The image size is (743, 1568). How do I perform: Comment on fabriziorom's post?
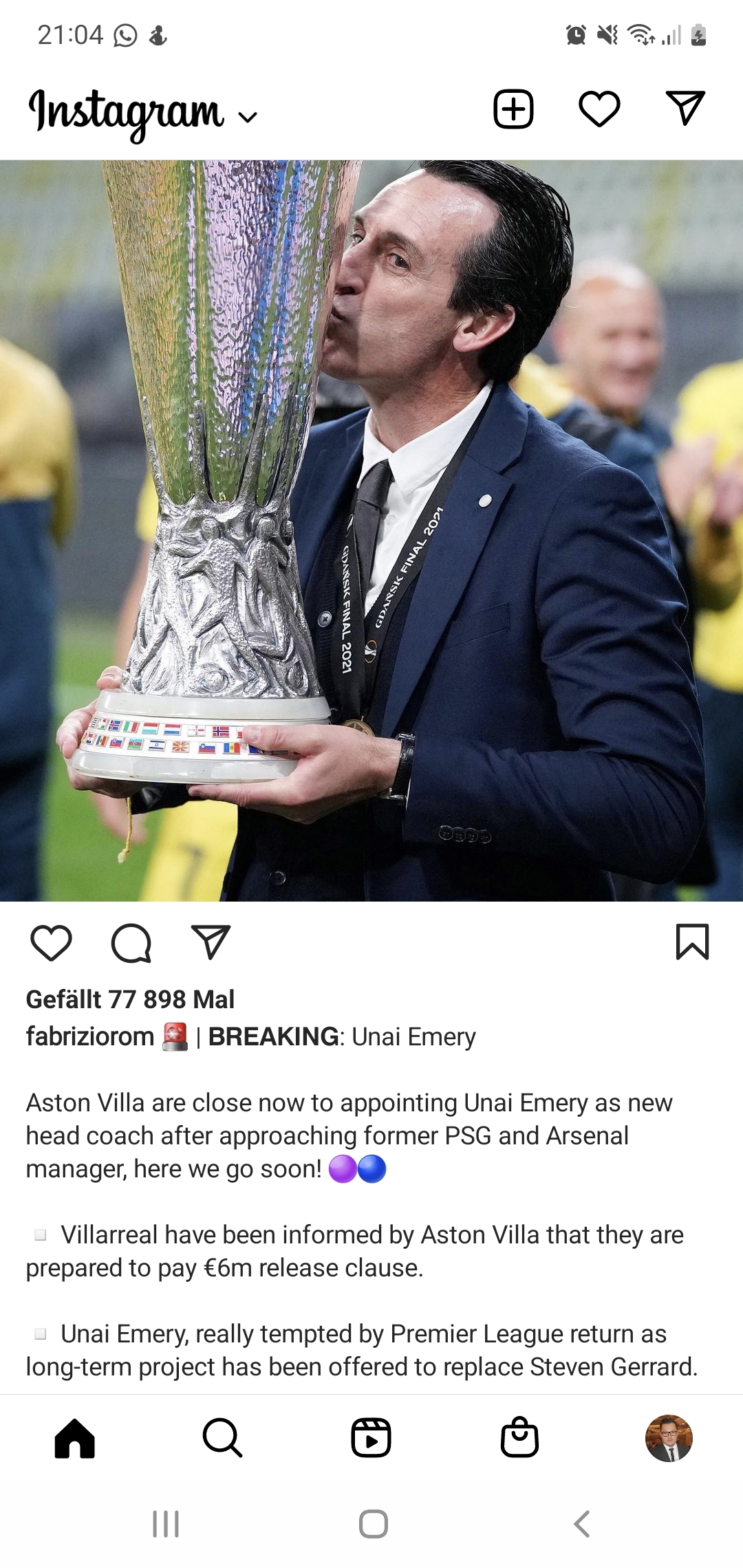(131, 942)
